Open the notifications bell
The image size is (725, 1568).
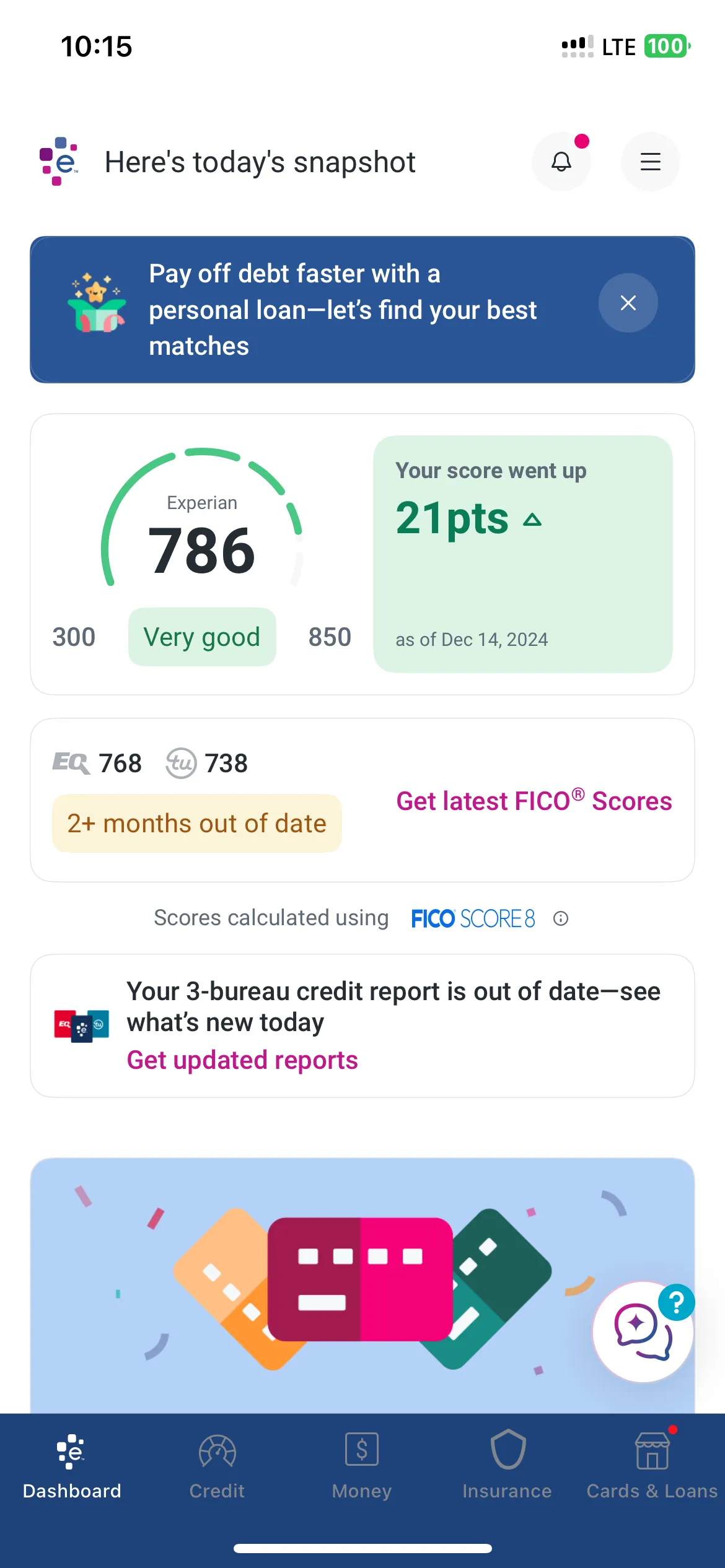(561, 162)
